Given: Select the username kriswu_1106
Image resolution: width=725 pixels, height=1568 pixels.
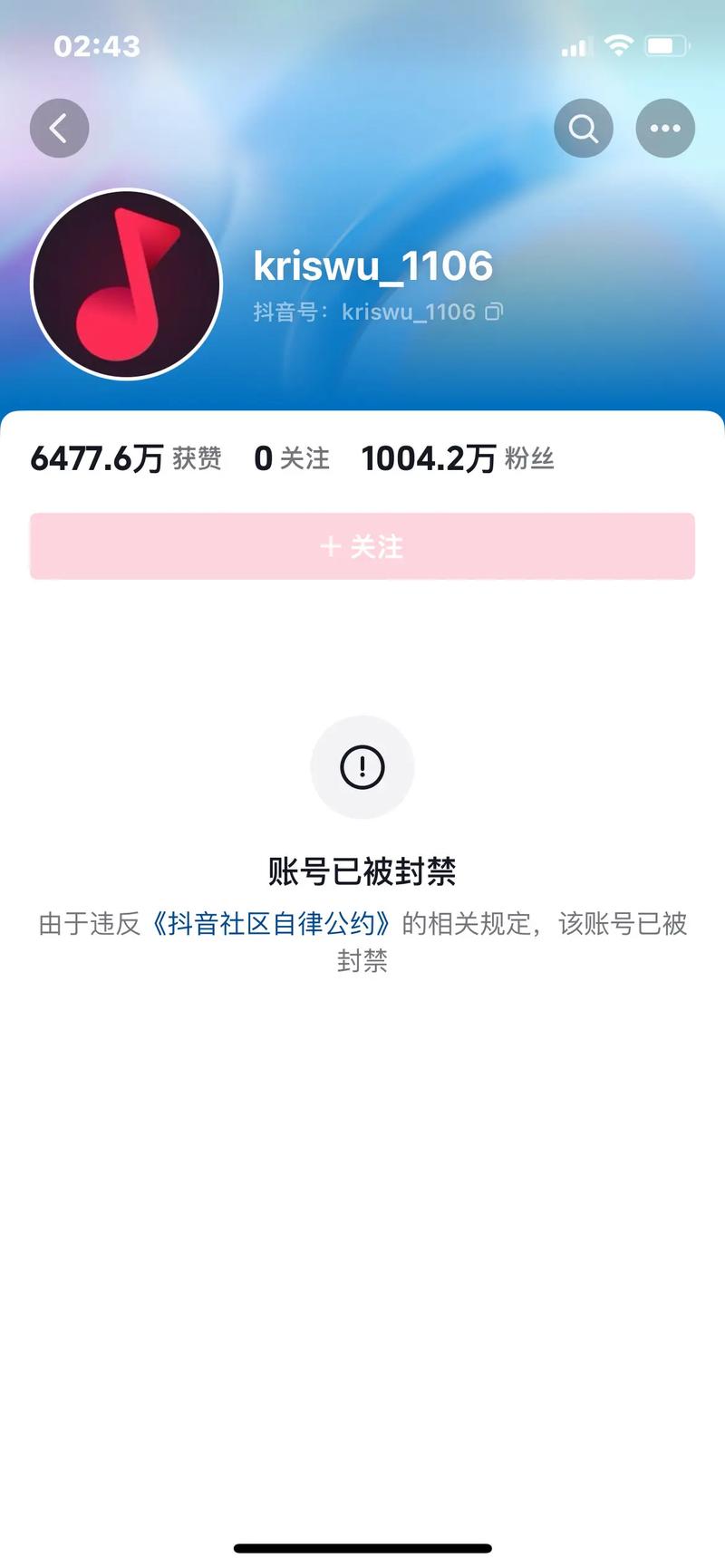Looking at the screenshot, I should coord(372,266).
